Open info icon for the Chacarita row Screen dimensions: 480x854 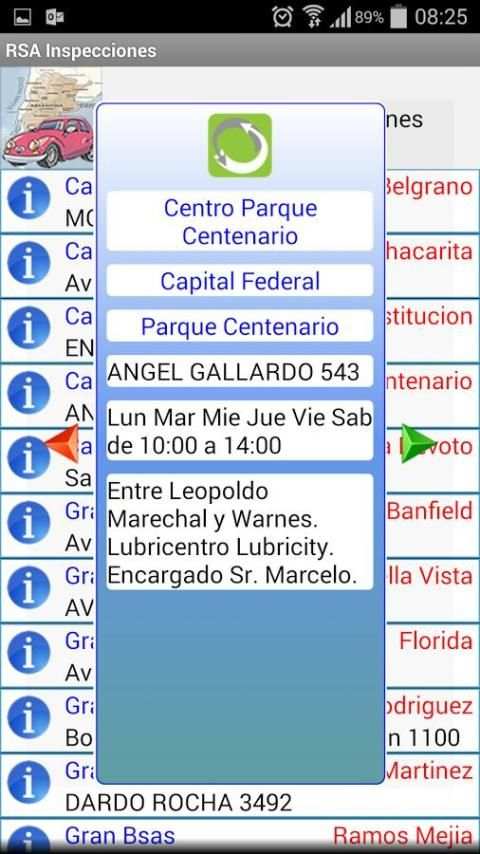point(28,263)
